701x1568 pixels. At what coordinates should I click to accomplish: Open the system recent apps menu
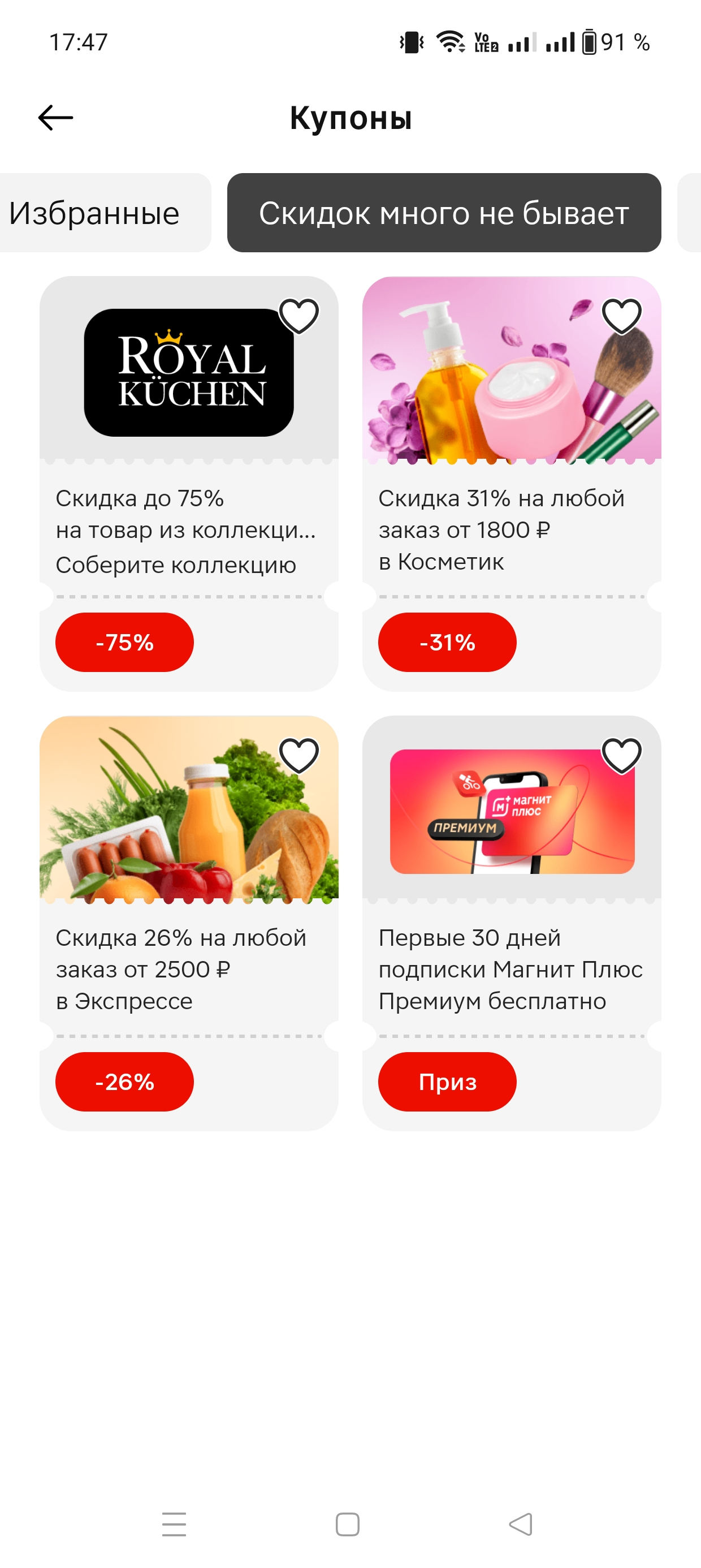click(x=174, y=1524)
